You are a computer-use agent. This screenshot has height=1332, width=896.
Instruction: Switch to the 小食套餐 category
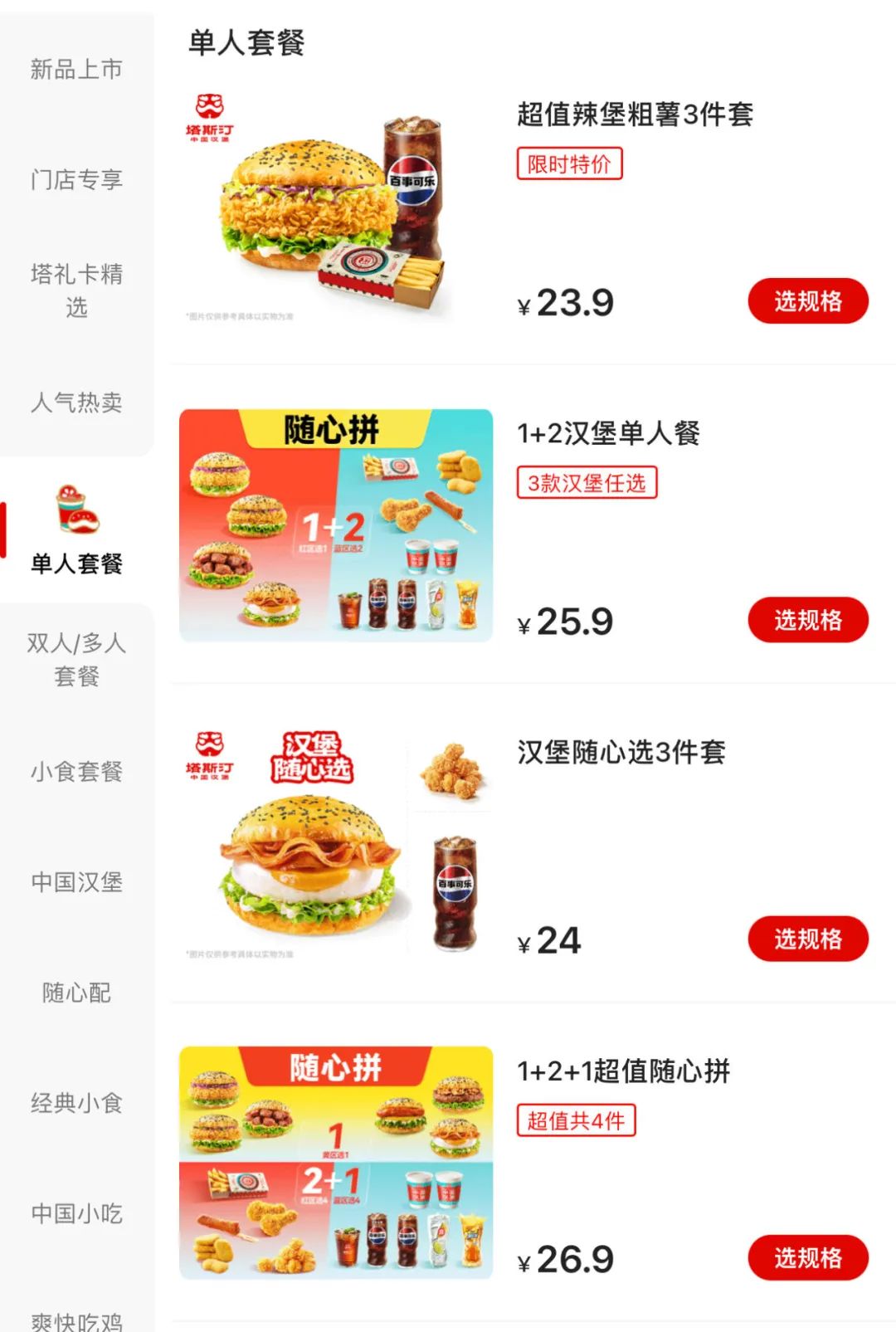[76, 771]
